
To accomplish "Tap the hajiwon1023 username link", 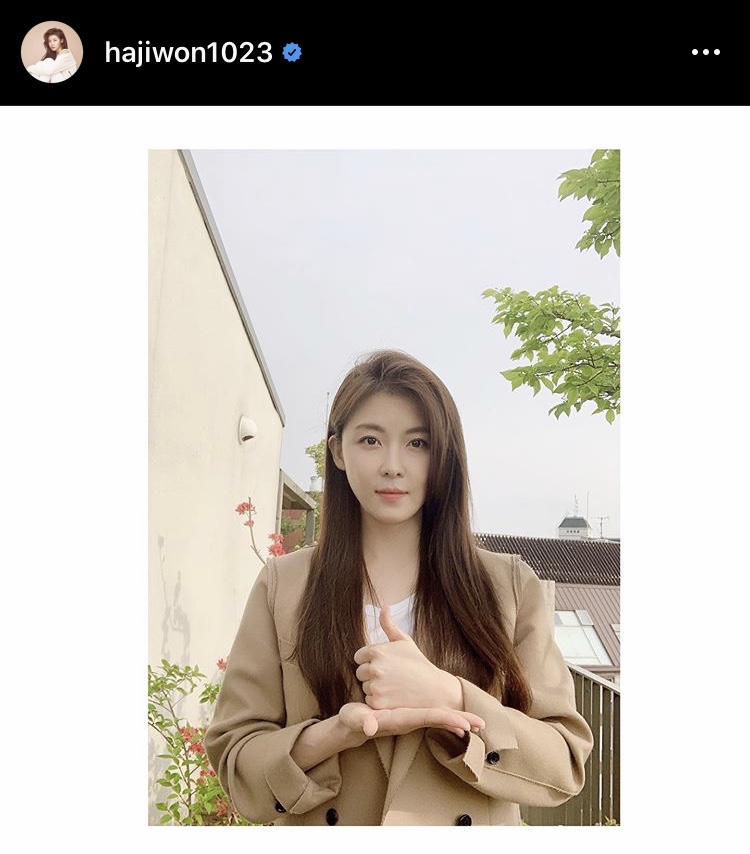I will 188,53.
